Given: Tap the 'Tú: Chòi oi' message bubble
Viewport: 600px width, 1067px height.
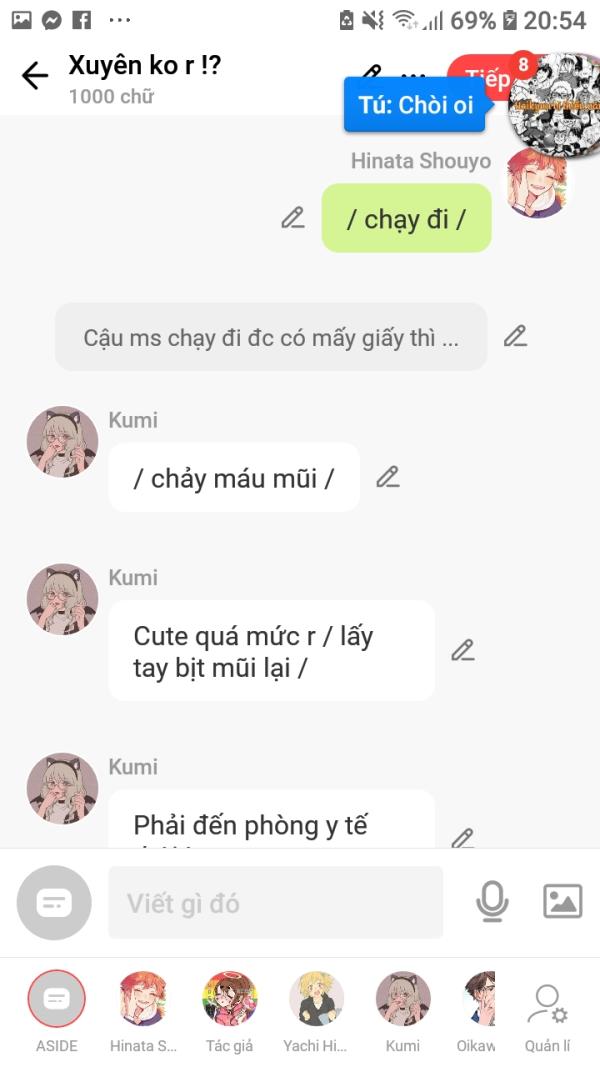Looking at the screenshot, I should [415, 105].
